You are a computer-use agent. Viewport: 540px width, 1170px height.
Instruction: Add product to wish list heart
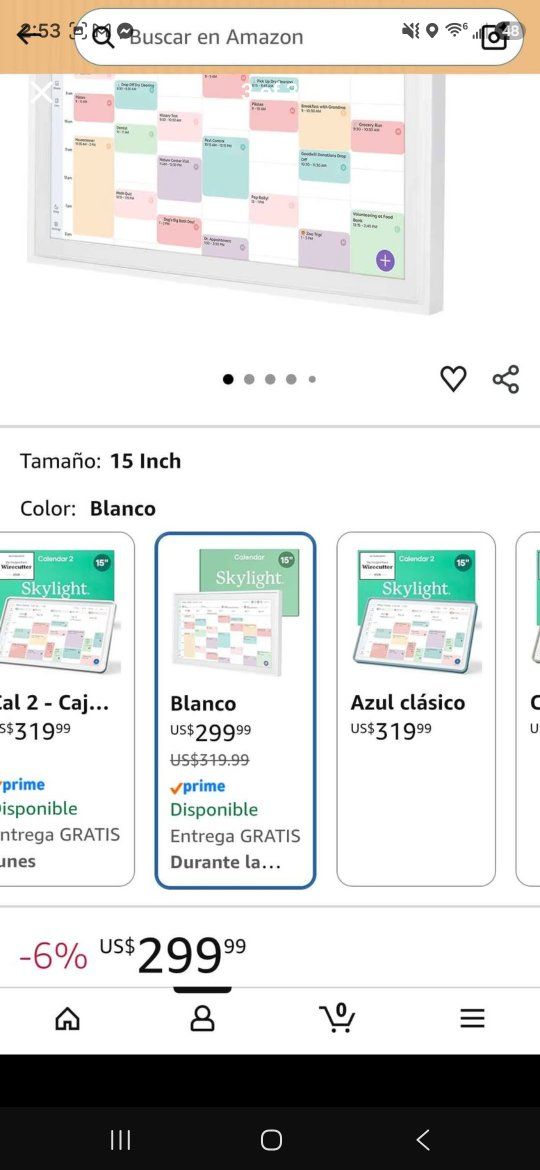453,379
